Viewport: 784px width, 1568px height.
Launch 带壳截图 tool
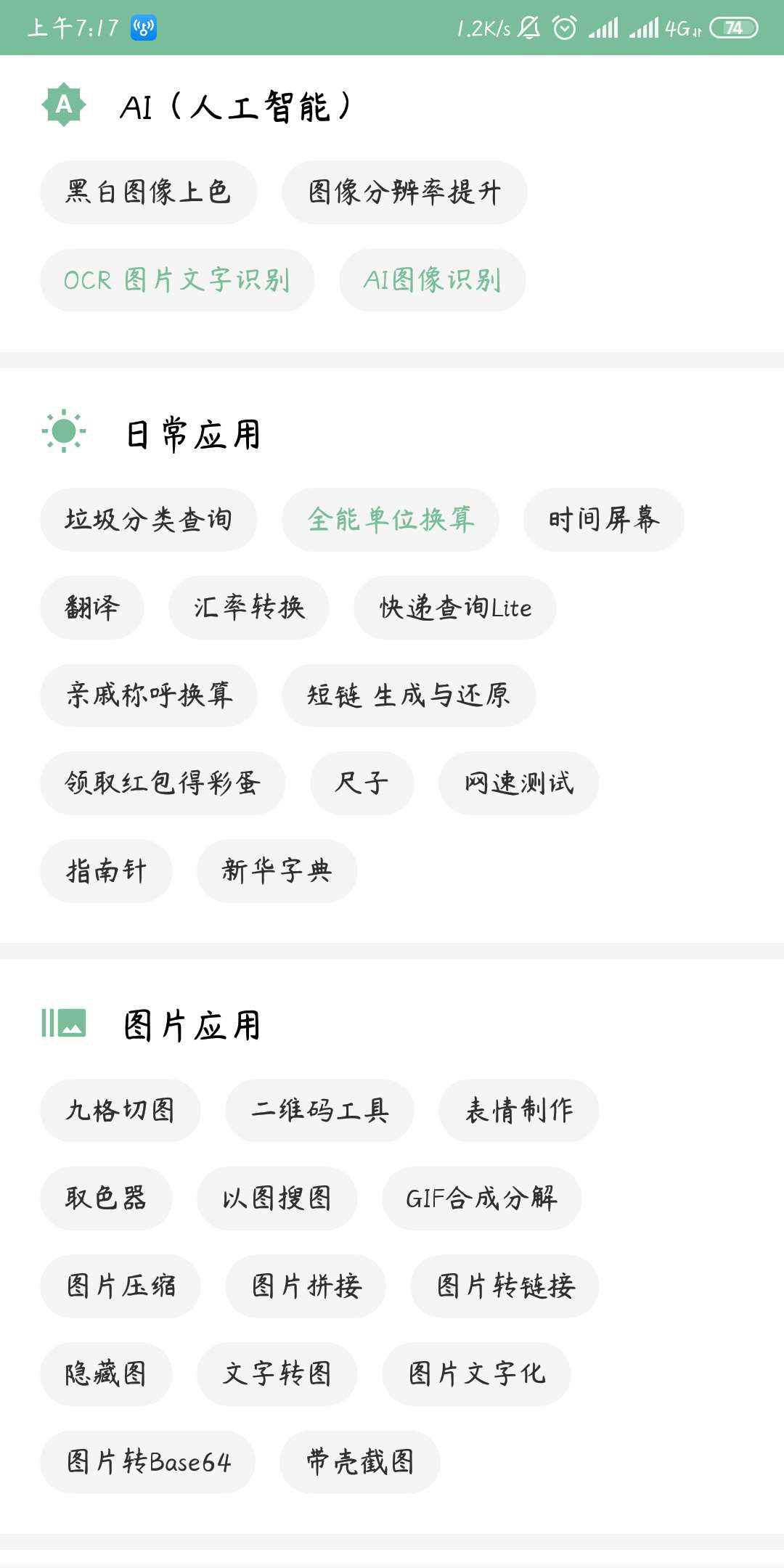(x=360, y=1462)
